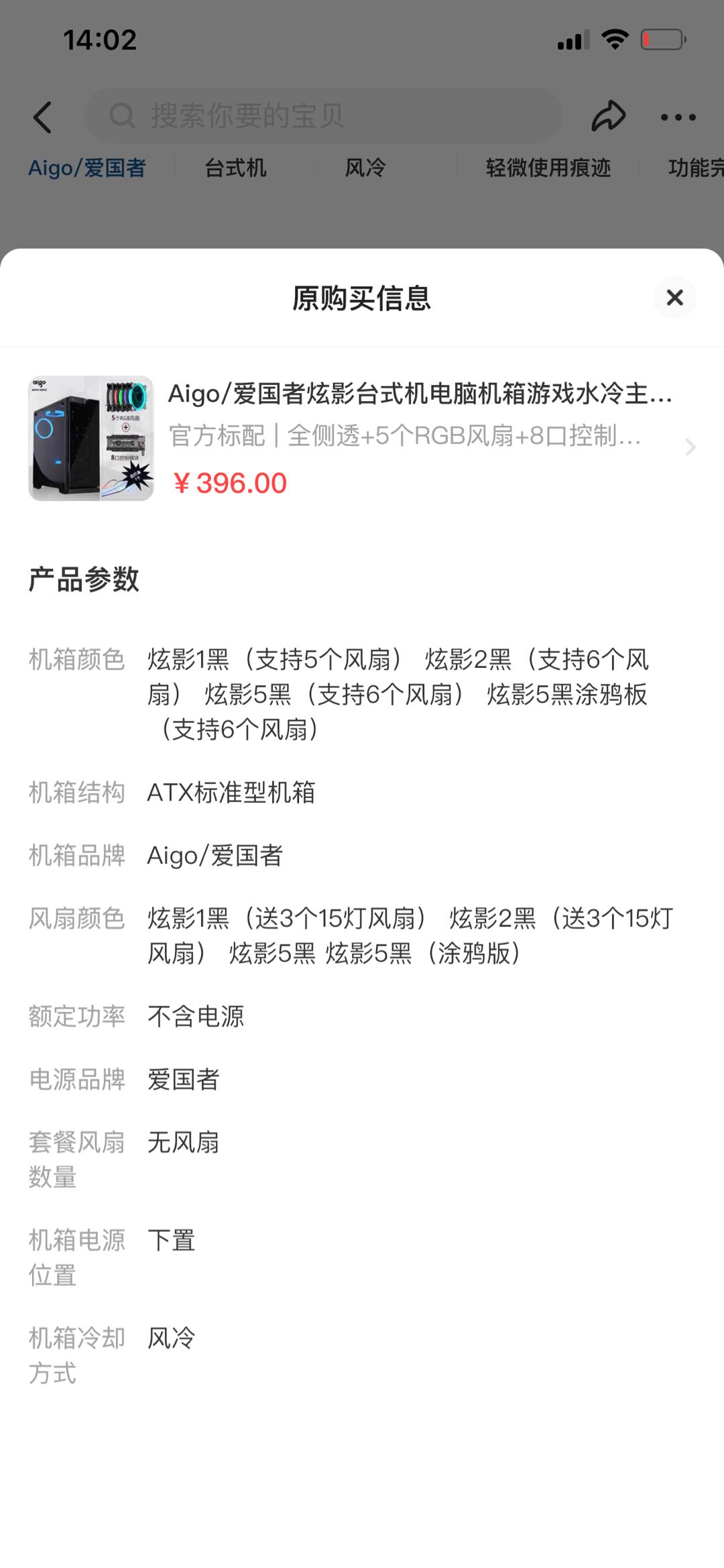This screenshot has width=724, height=1568.
Task: Share this listing
Action: click(608, 116)
